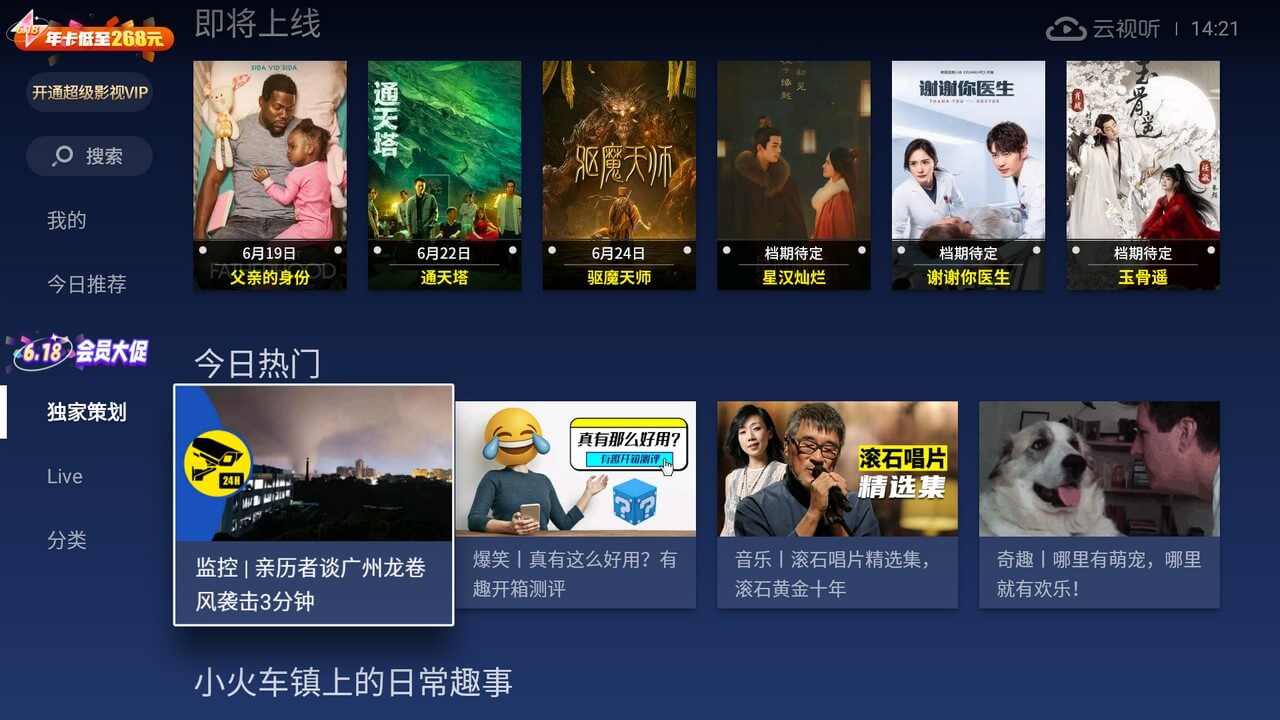Play 监控 亲历者谈广州龙卷风 video
Image resolution: width=1280 pixels, height=720 pixels.
click(x=314, y=505)
